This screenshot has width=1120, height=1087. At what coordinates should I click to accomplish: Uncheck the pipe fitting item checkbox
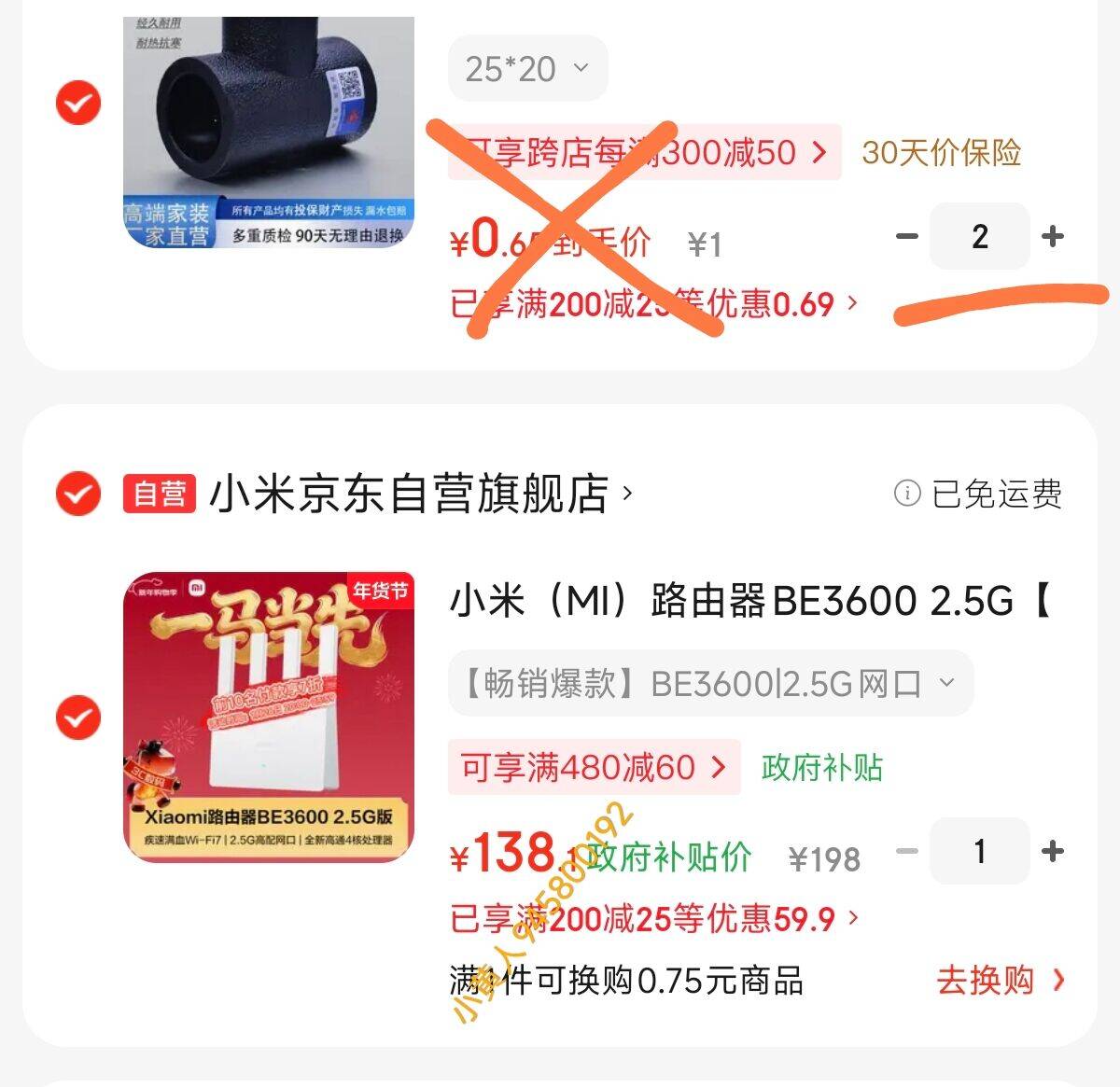click(x=78, y=103)
